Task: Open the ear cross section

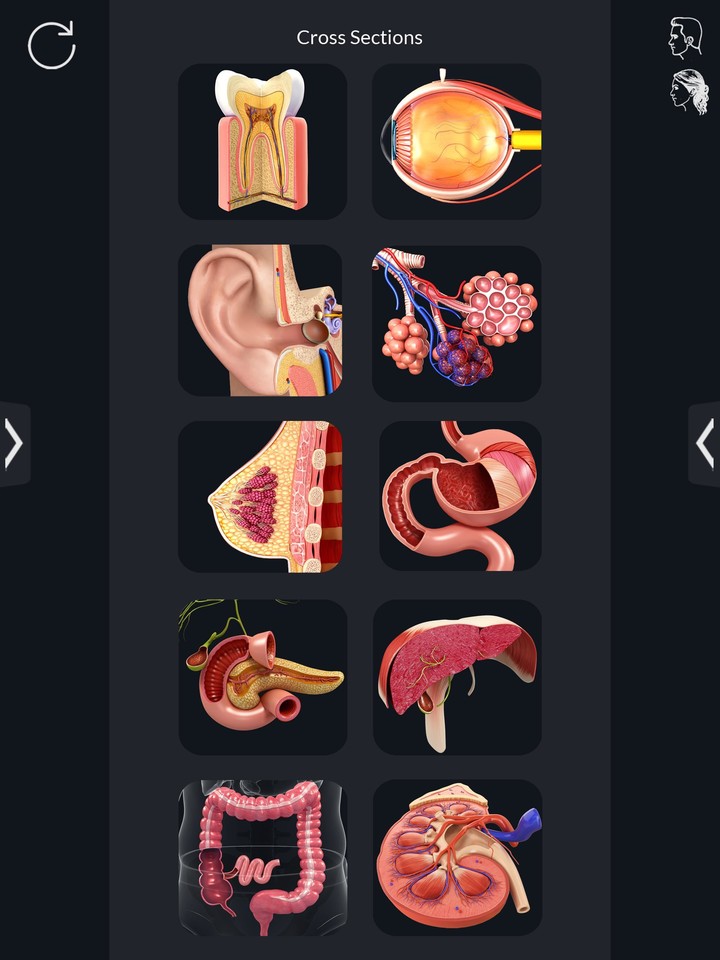Action: click(x=263, y=318)
